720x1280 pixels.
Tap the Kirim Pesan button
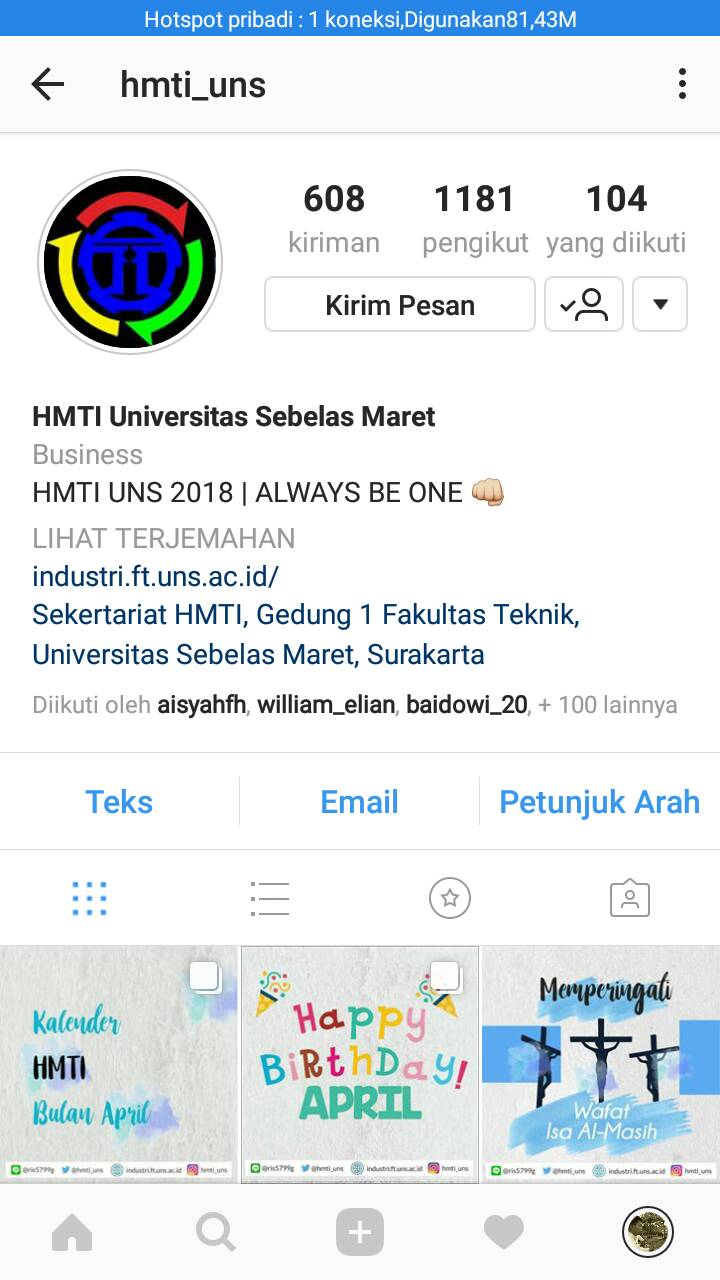pos(400,305)
